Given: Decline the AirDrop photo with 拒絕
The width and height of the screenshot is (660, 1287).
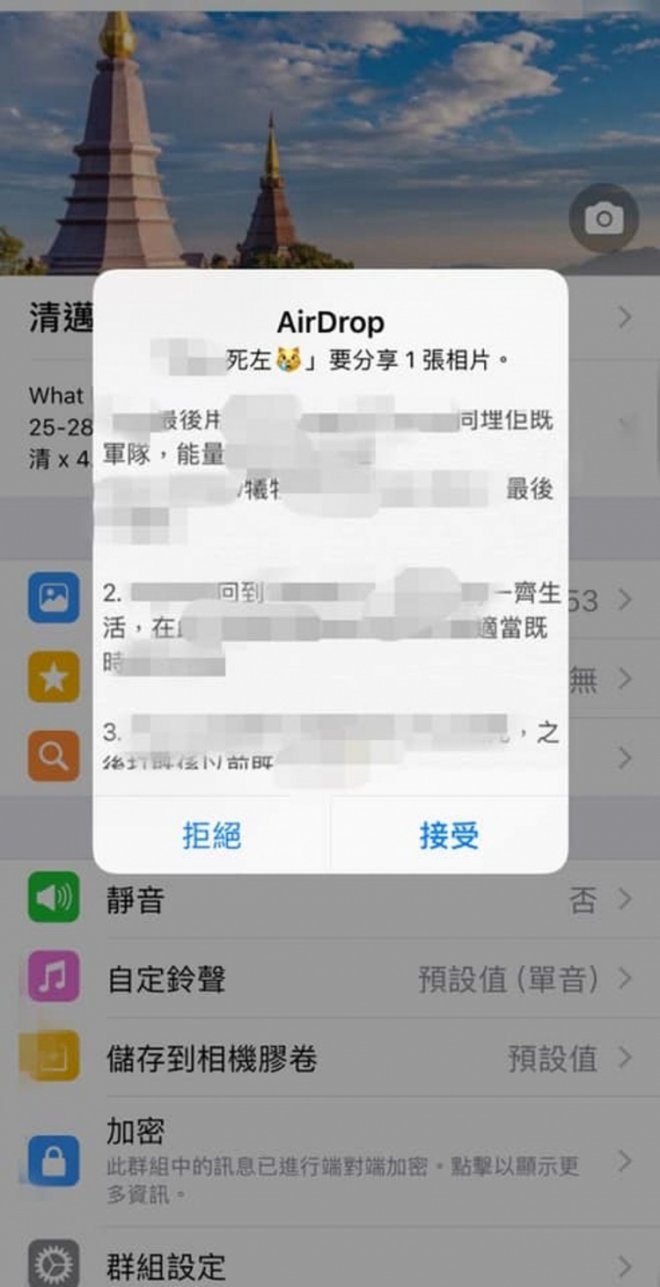Looking at the screenshot, I should 212,835.
